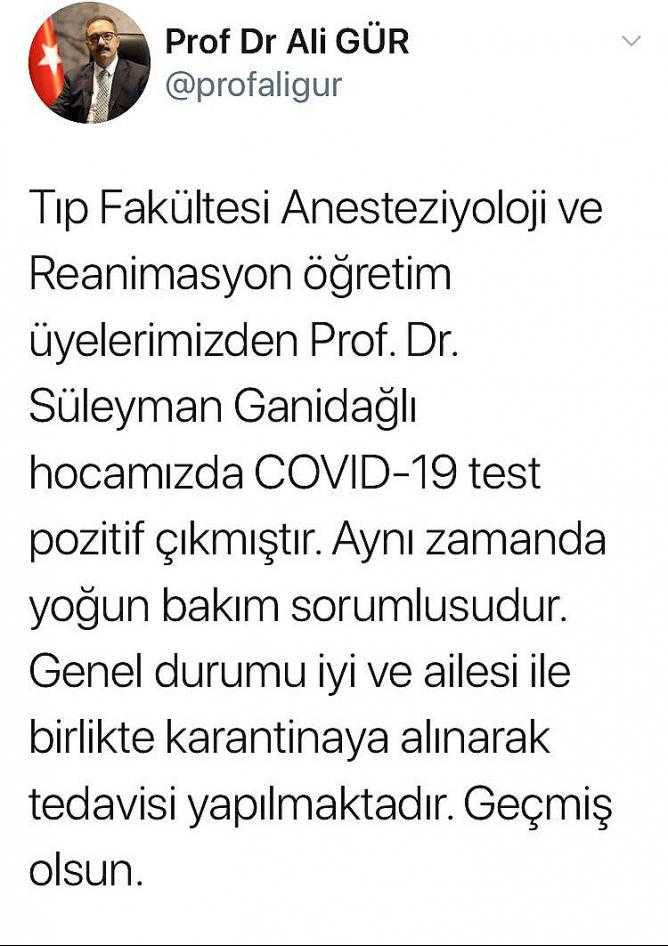Open the @profaligur profile handle
The height and width of the screenshot is (946, 668).
click(x=253, y=85)
